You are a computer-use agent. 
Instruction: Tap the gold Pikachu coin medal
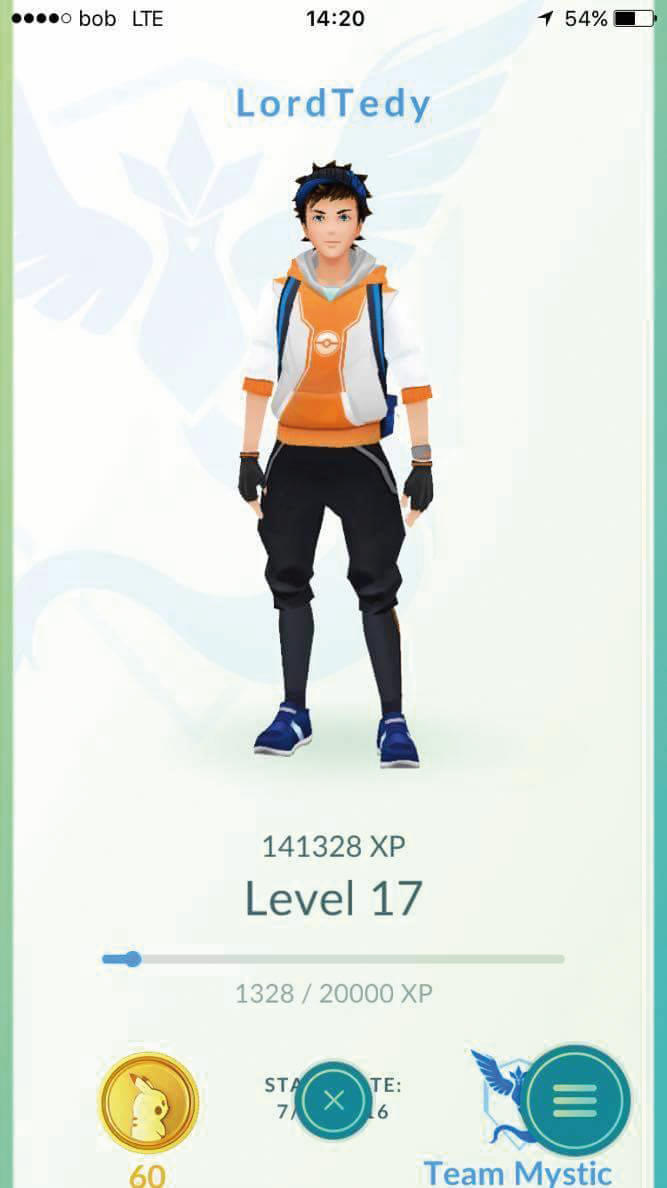click(148, 1103)
